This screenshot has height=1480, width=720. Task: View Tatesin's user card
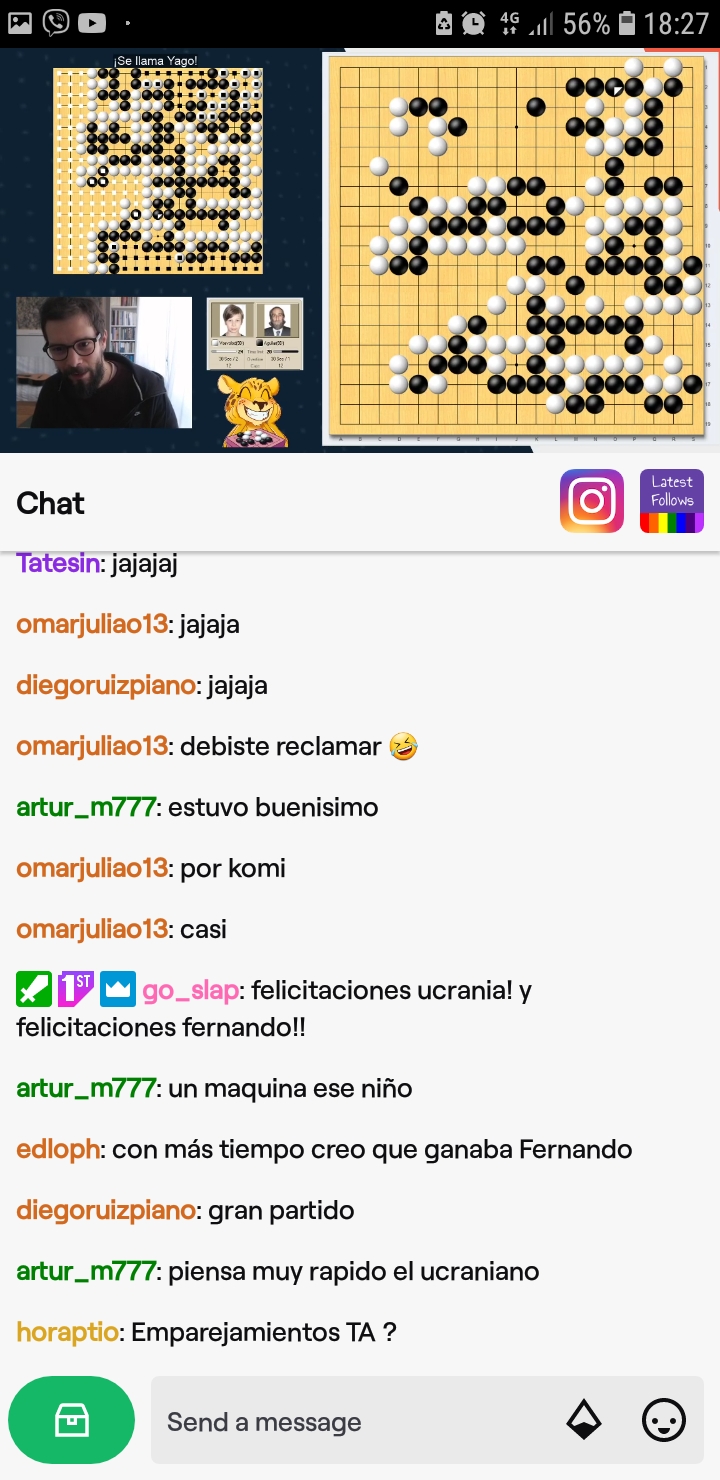[x=58, y=564]
